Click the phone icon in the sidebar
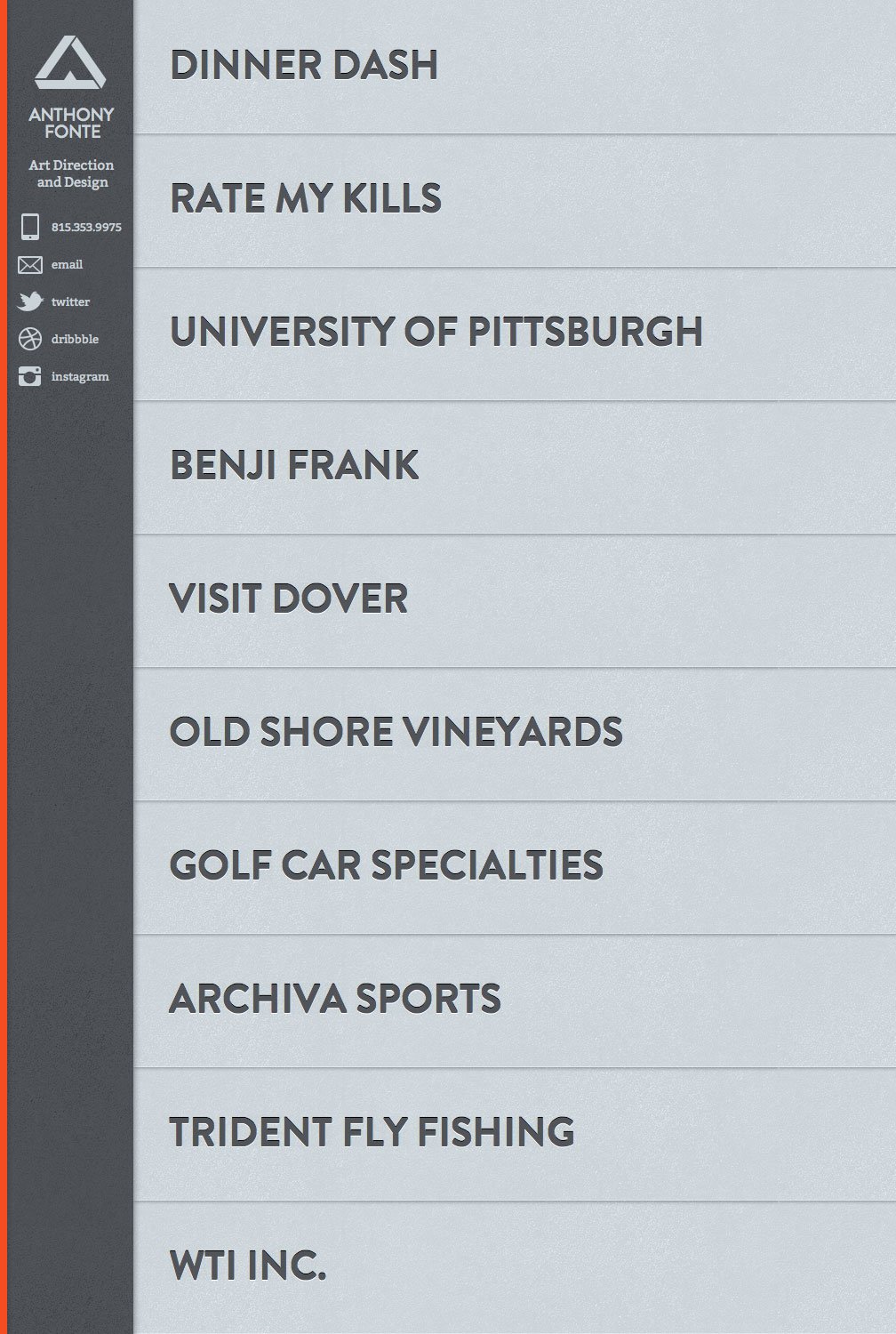The image size is (896, 1334). click(32, 228)
